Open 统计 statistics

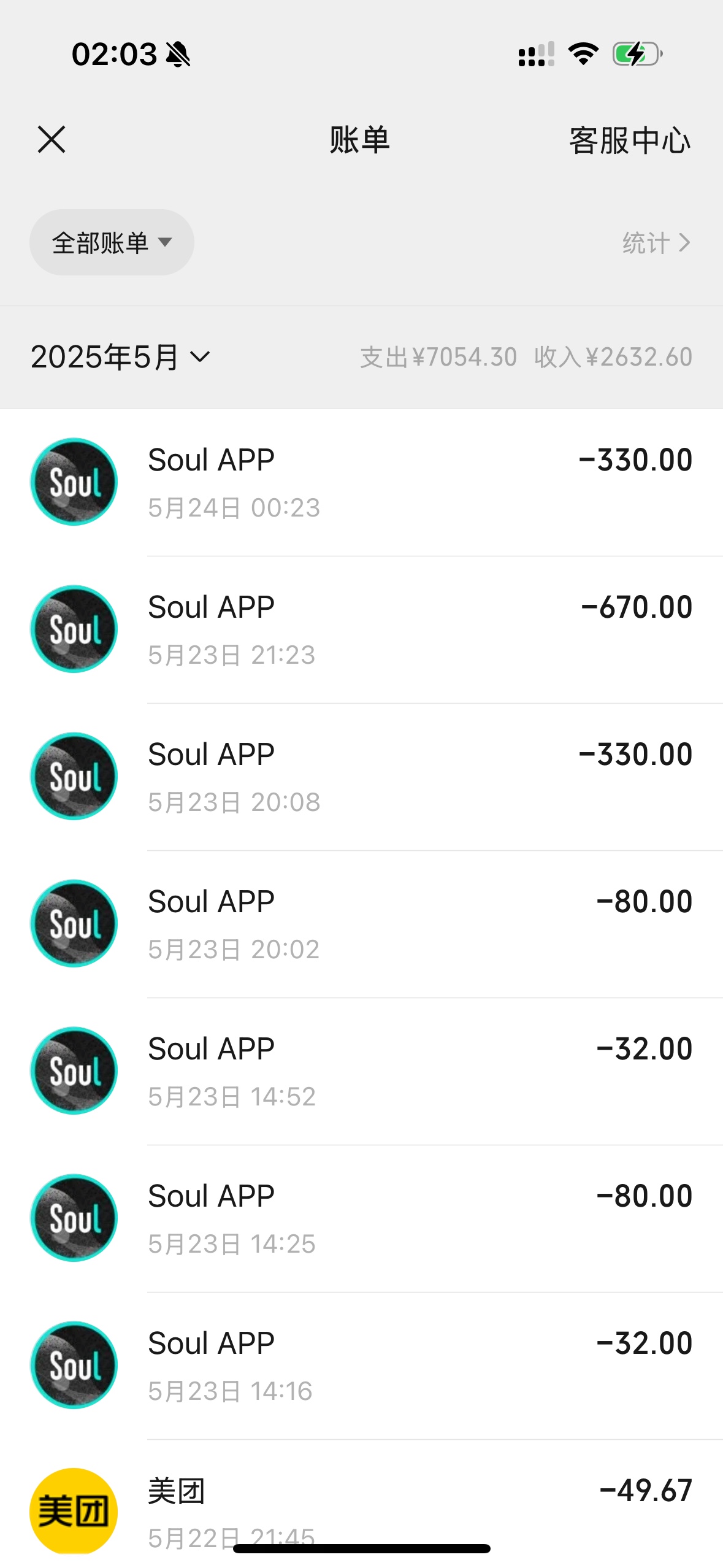click(656, 243)
